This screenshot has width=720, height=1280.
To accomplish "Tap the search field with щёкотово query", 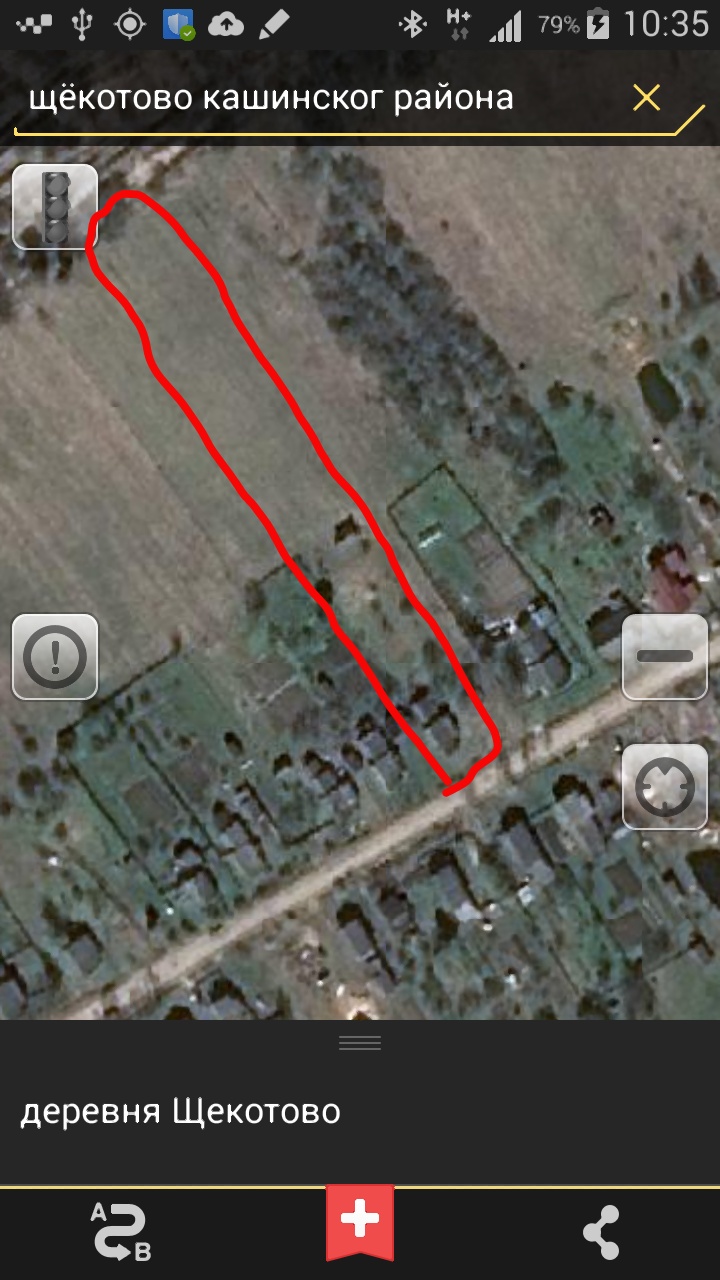I will (300, 98).
